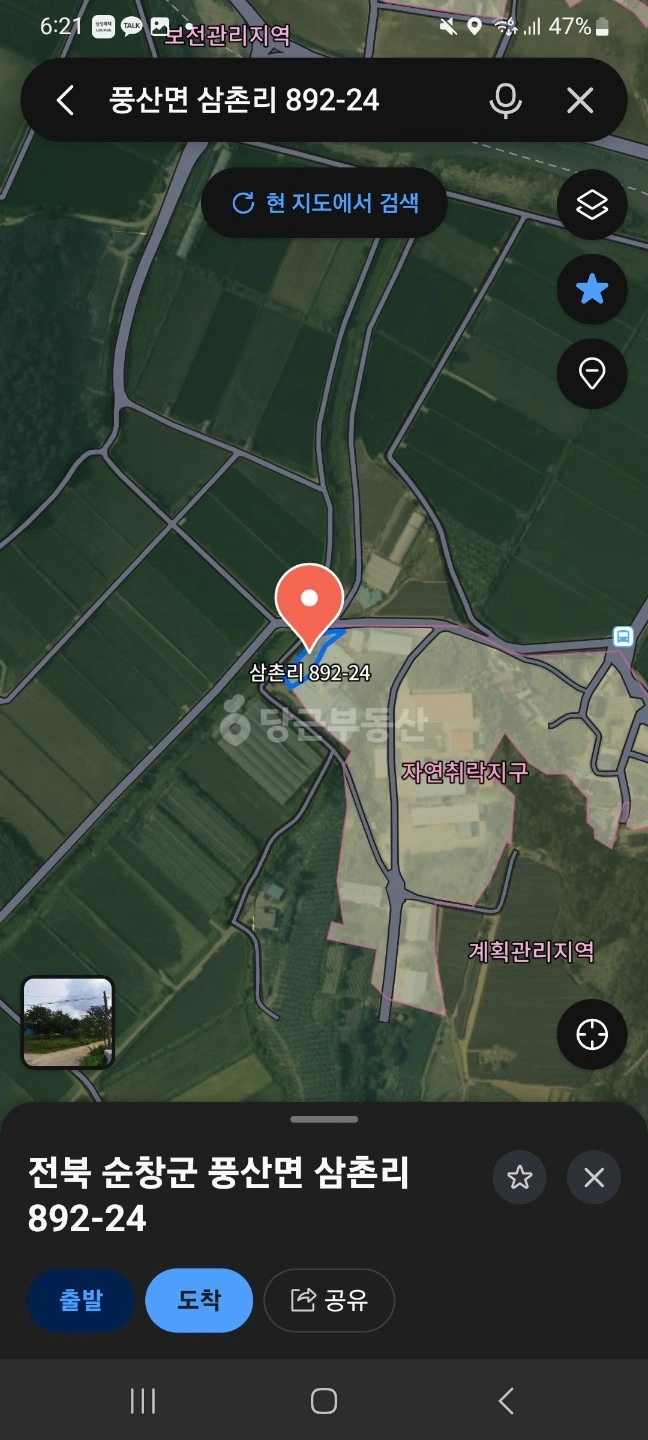Go back from the search result
The image size is (648, 1440).
point(66,100)
